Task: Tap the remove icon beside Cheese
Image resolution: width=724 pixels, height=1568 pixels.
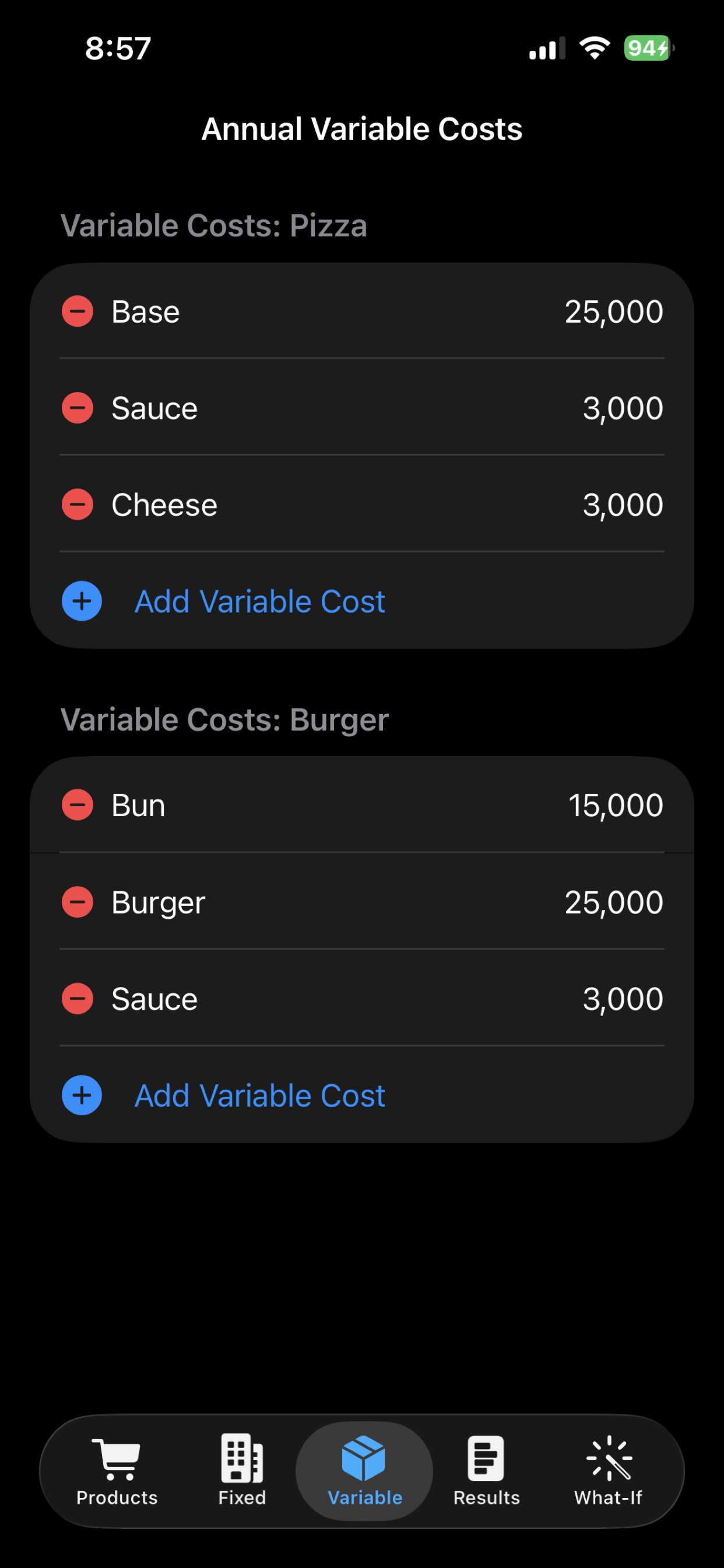Action: pyautogui.click(x=78, y=505)
